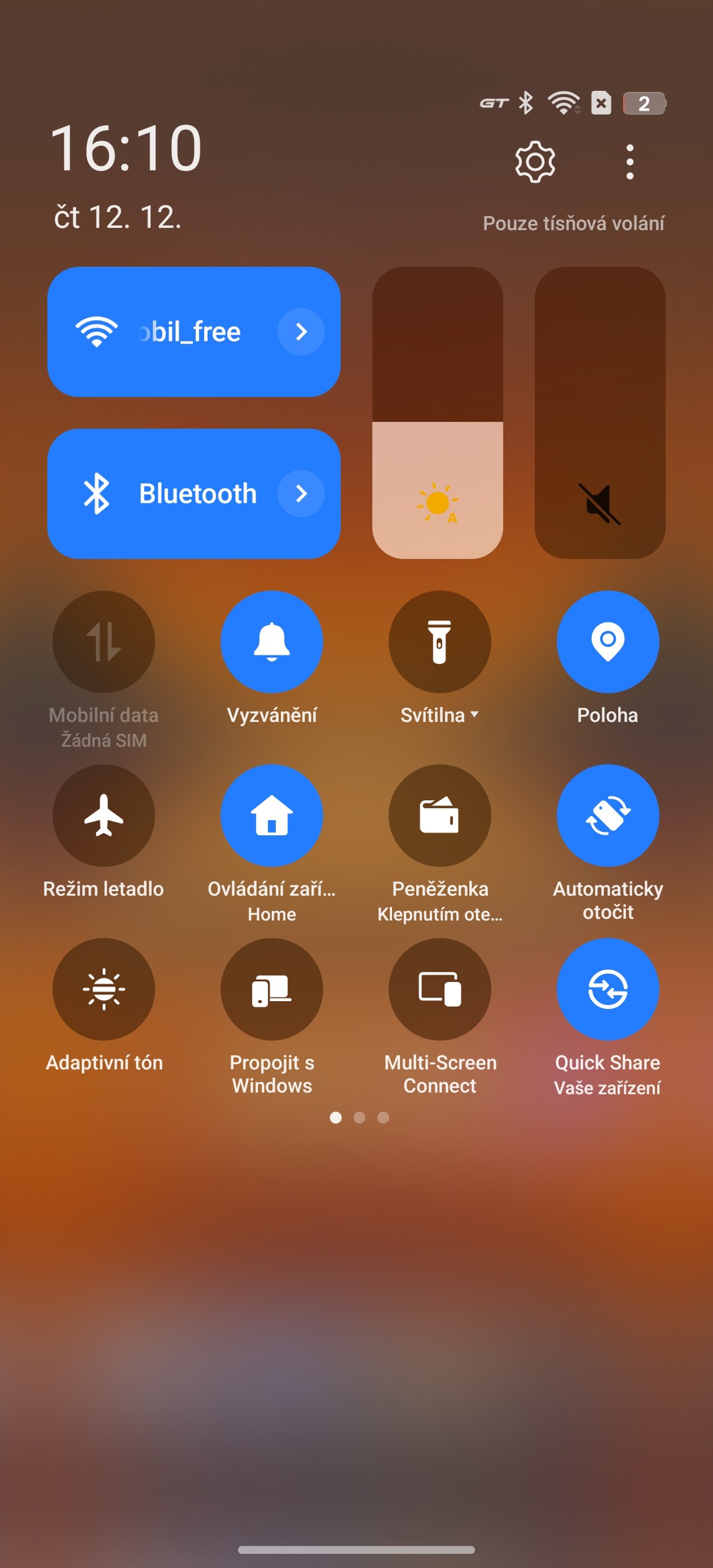
Task: Enable Multi-Screen Connect
Action: click(439, 989)
